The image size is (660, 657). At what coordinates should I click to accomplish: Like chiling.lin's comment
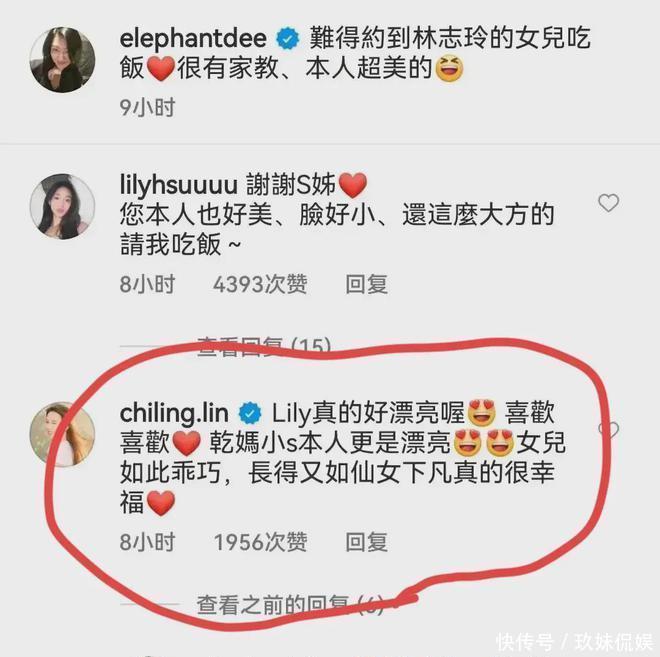point(609,430)
